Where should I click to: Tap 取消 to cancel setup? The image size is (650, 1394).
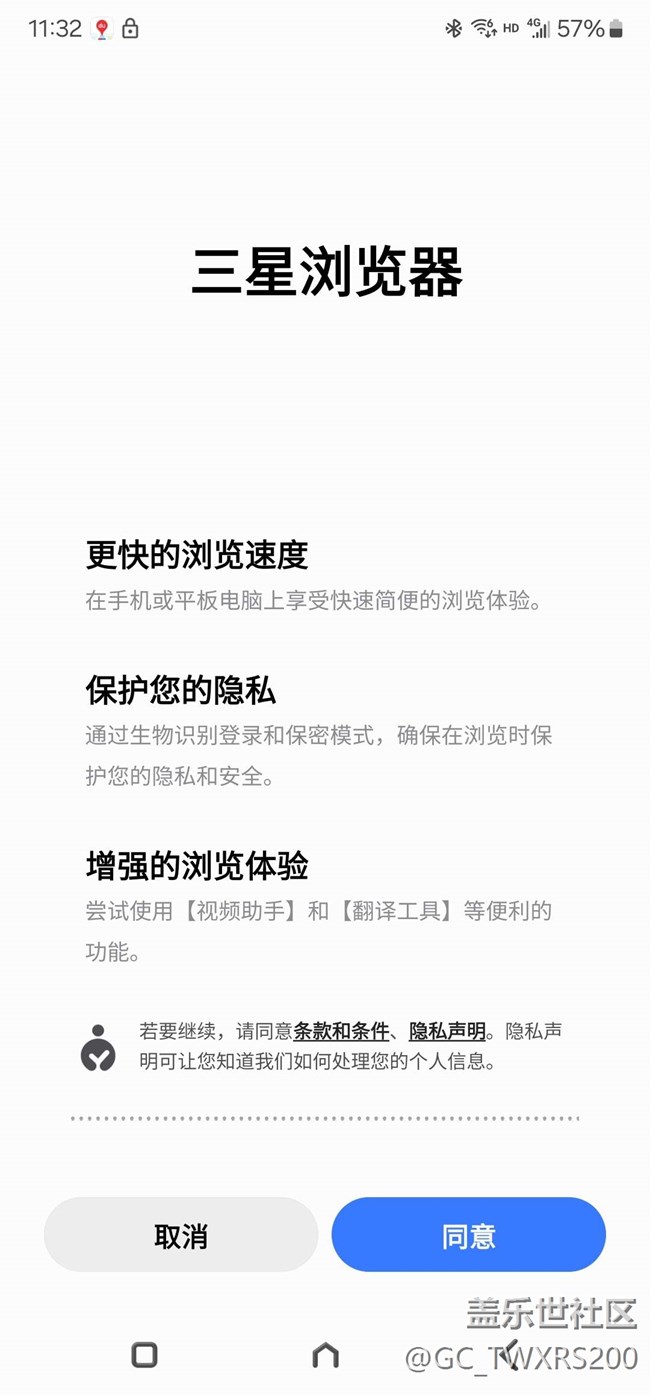[x=181, y=1235]
